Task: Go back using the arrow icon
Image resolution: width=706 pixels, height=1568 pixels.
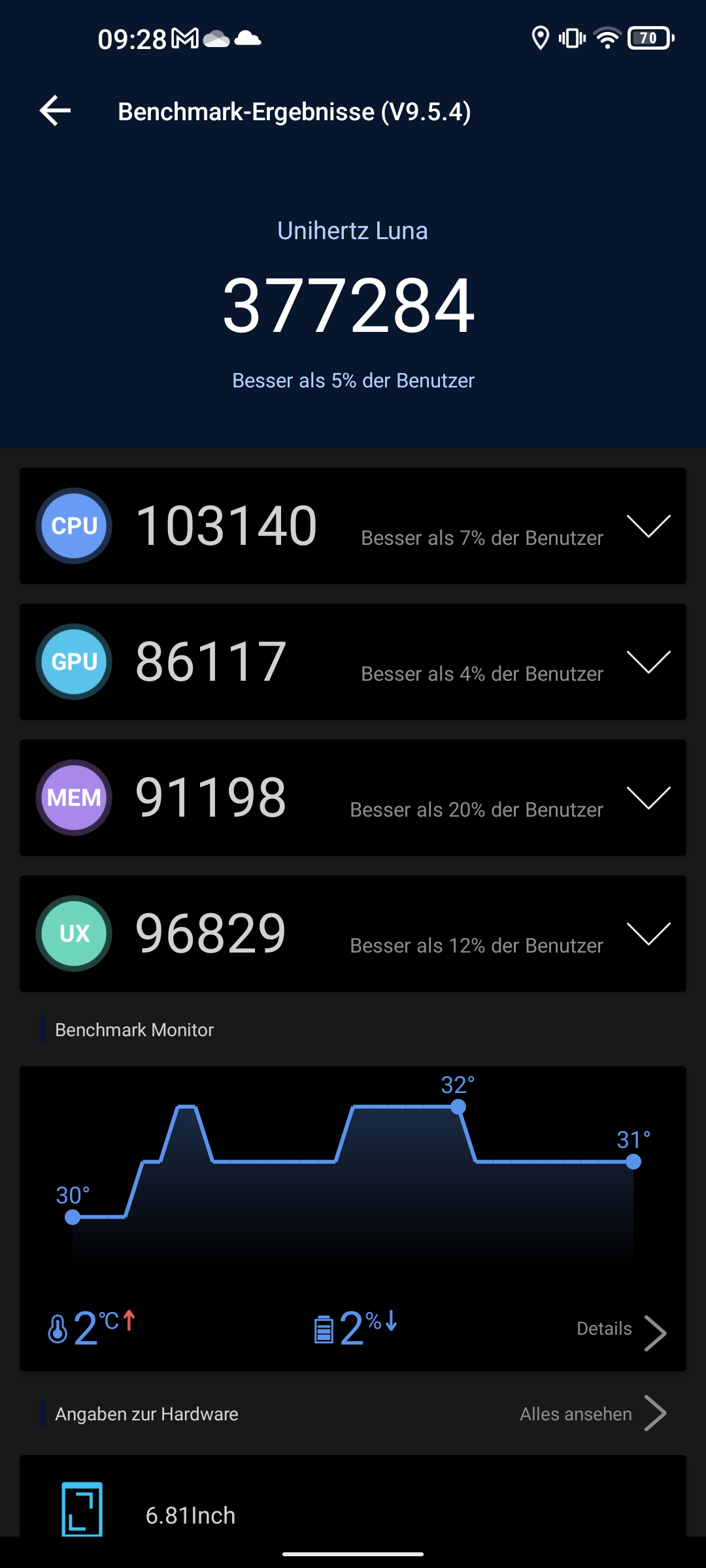Action: (56, 110)
